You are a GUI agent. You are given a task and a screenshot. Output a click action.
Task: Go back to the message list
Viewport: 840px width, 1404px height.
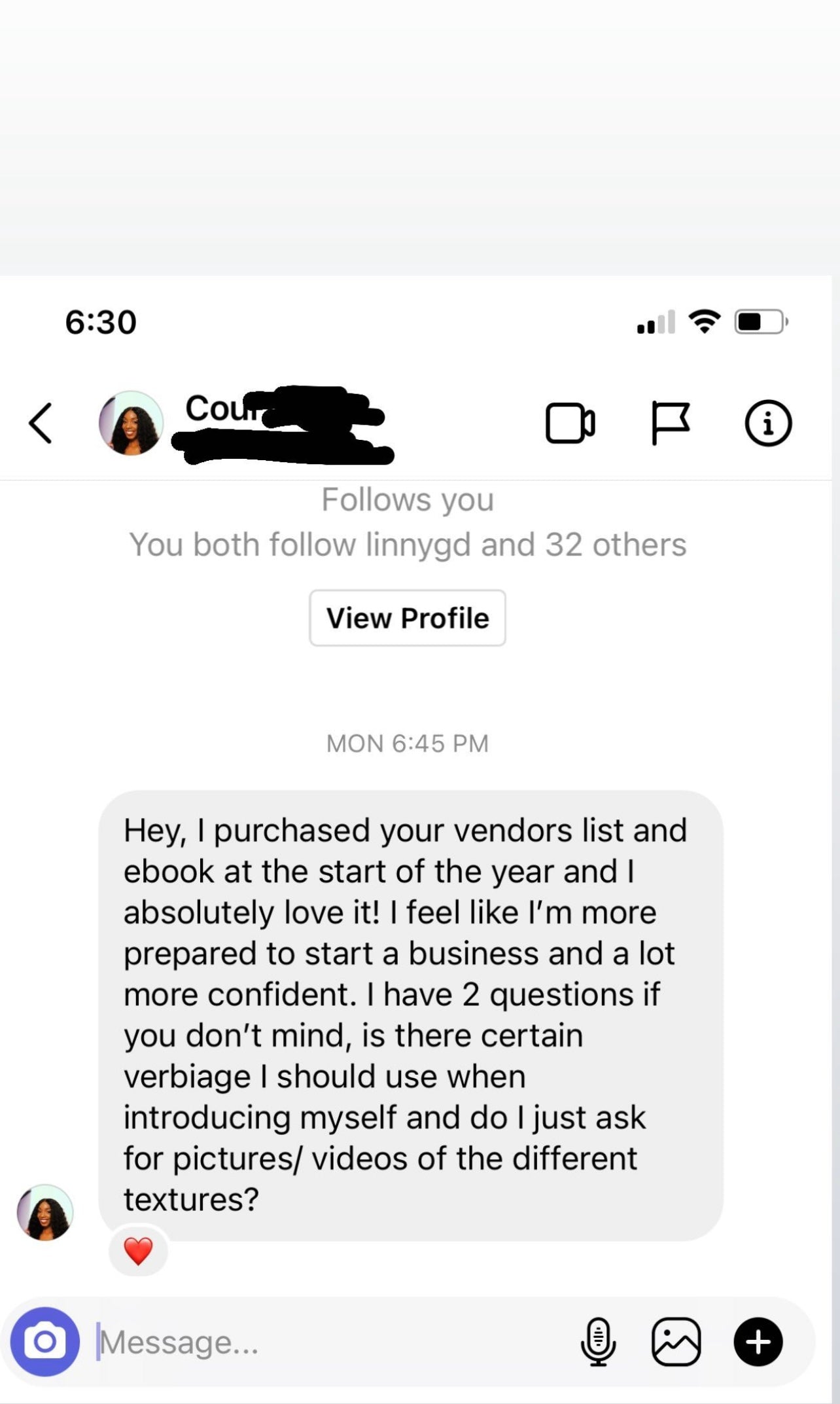tap(41, 423)
